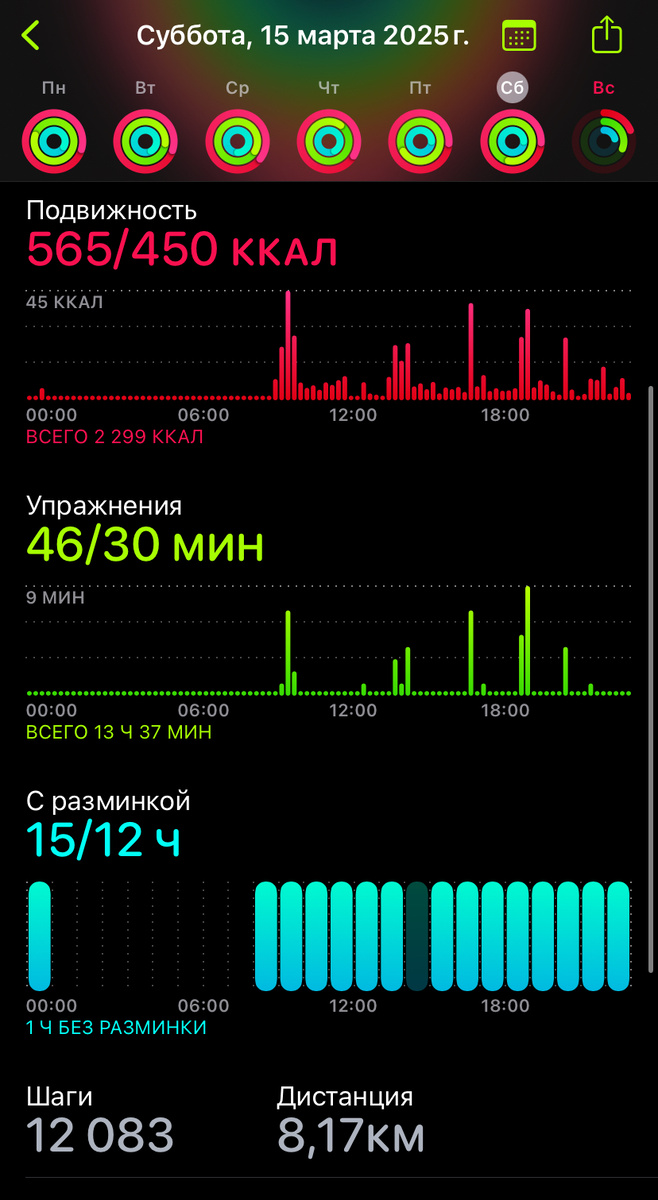Open Friday's activity rings

click(x=421, y=142)
